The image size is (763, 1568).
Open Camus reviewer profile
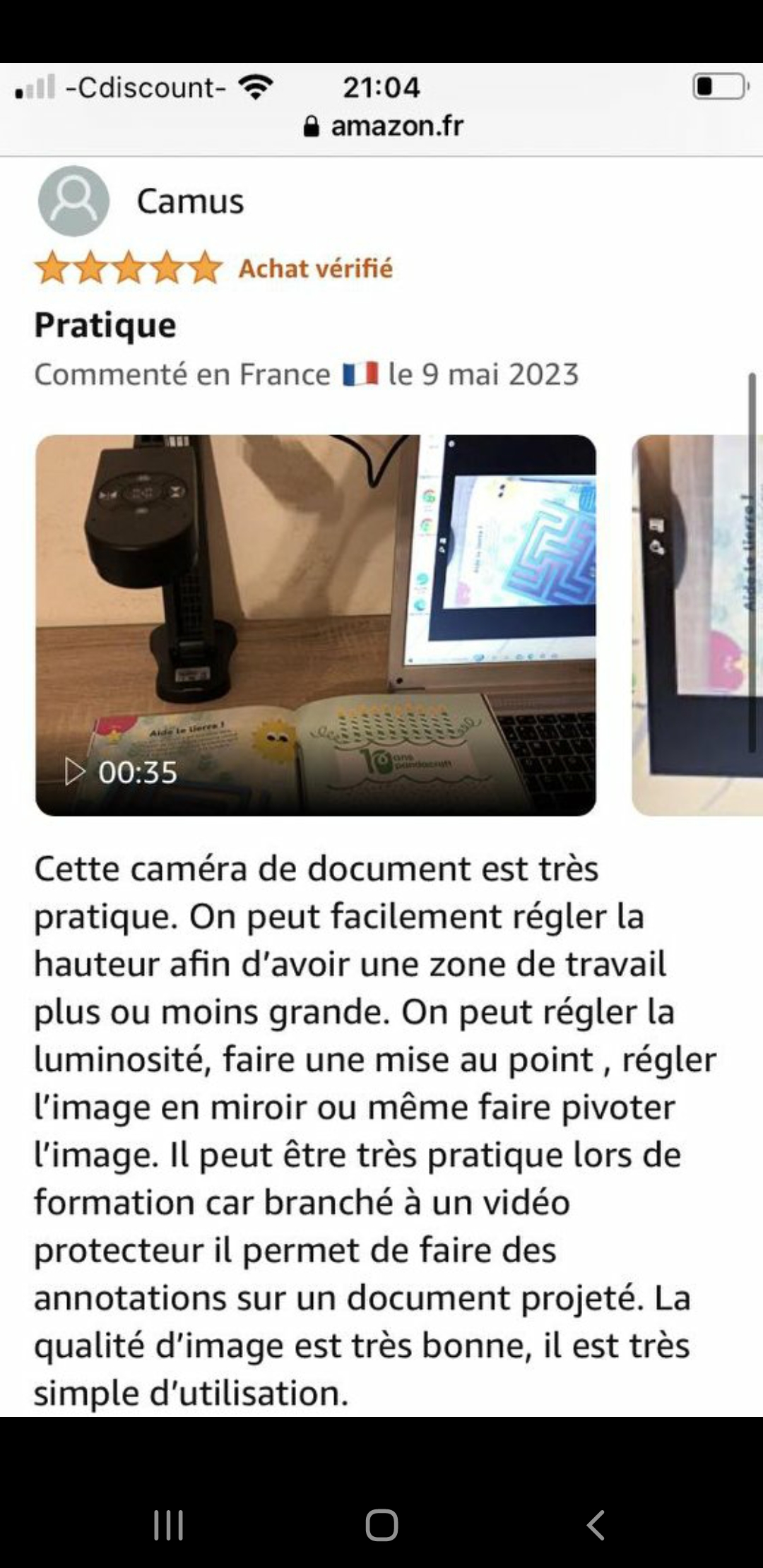coord(189,201)
